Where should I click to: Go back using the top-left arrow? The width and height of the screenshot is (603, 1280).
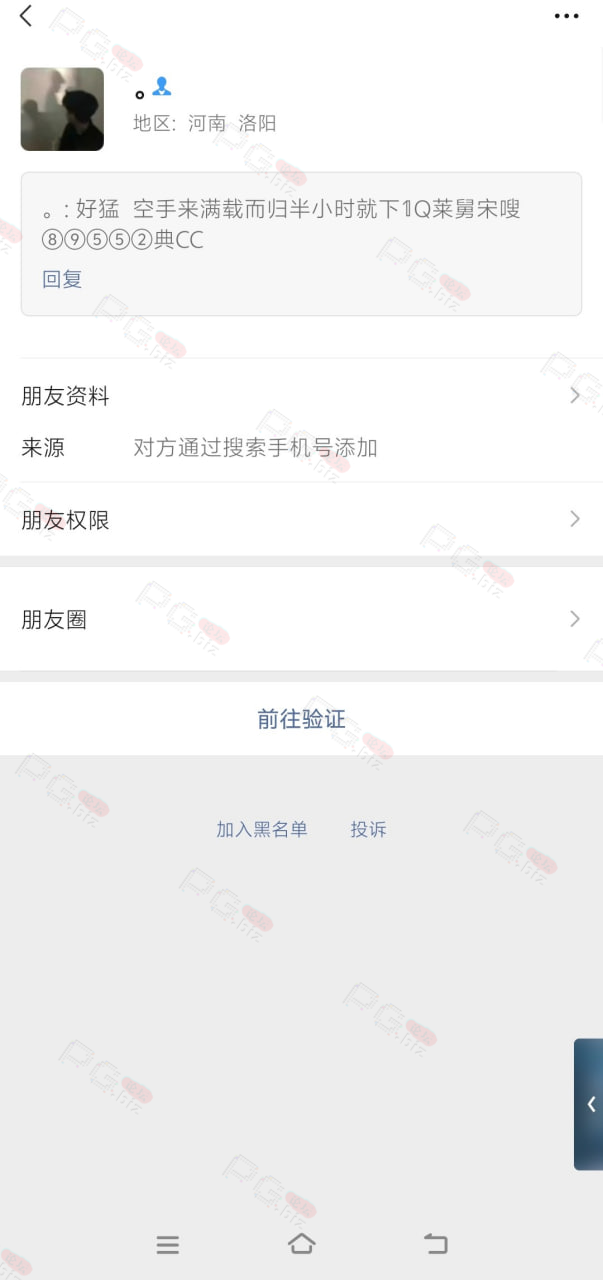(26, 16)
